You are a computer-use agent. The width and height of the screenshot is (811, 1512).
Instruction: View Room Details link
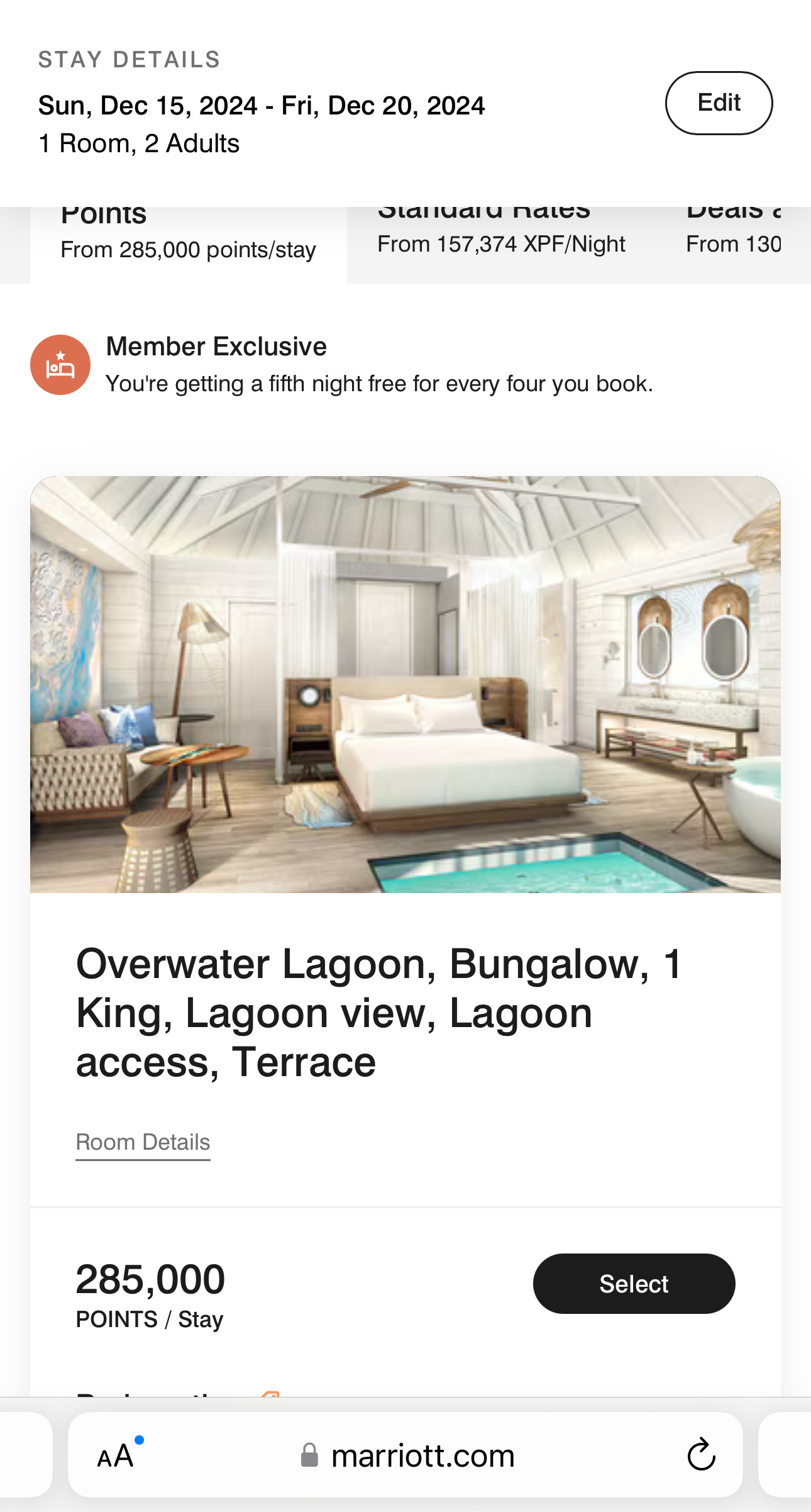tap(143, 1142)
